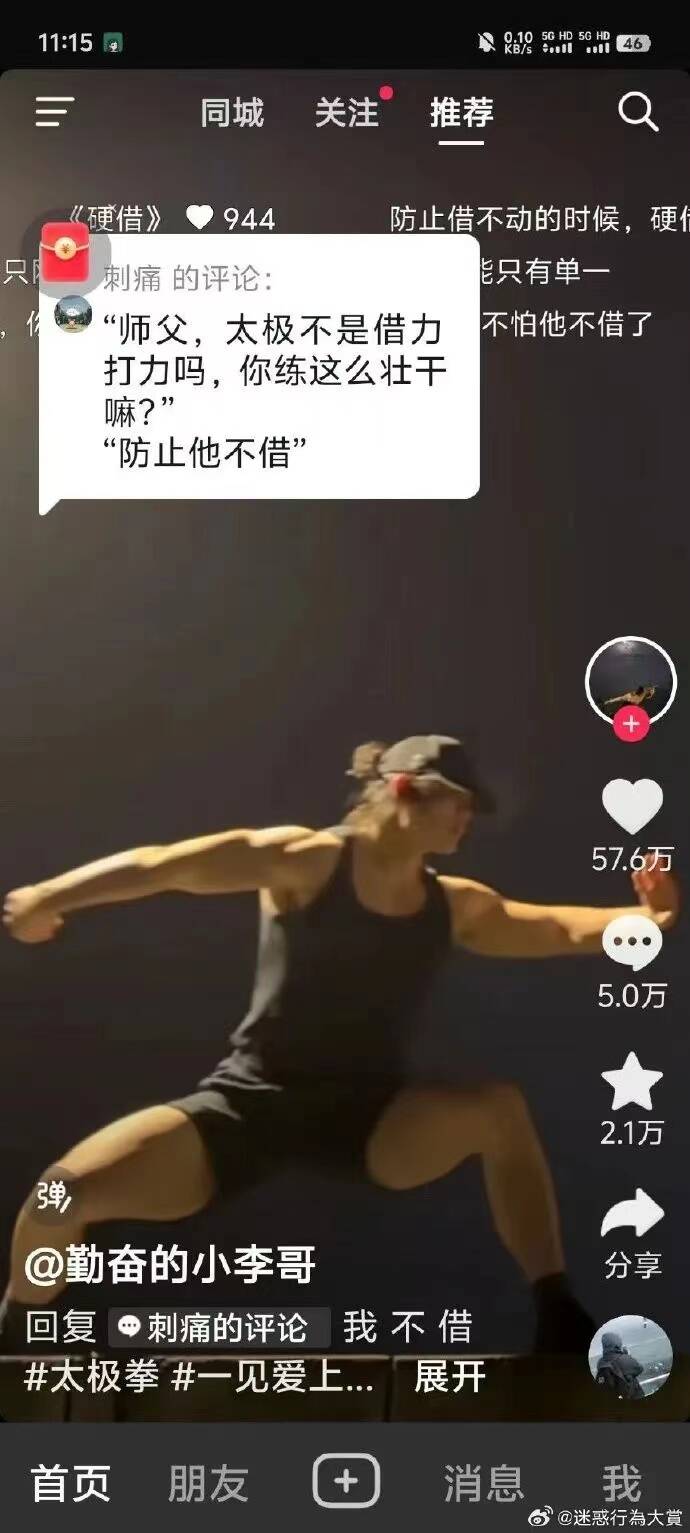Go to the 首页 tab
This screenshot has width=690, height=1533.
pos(71,1483)
